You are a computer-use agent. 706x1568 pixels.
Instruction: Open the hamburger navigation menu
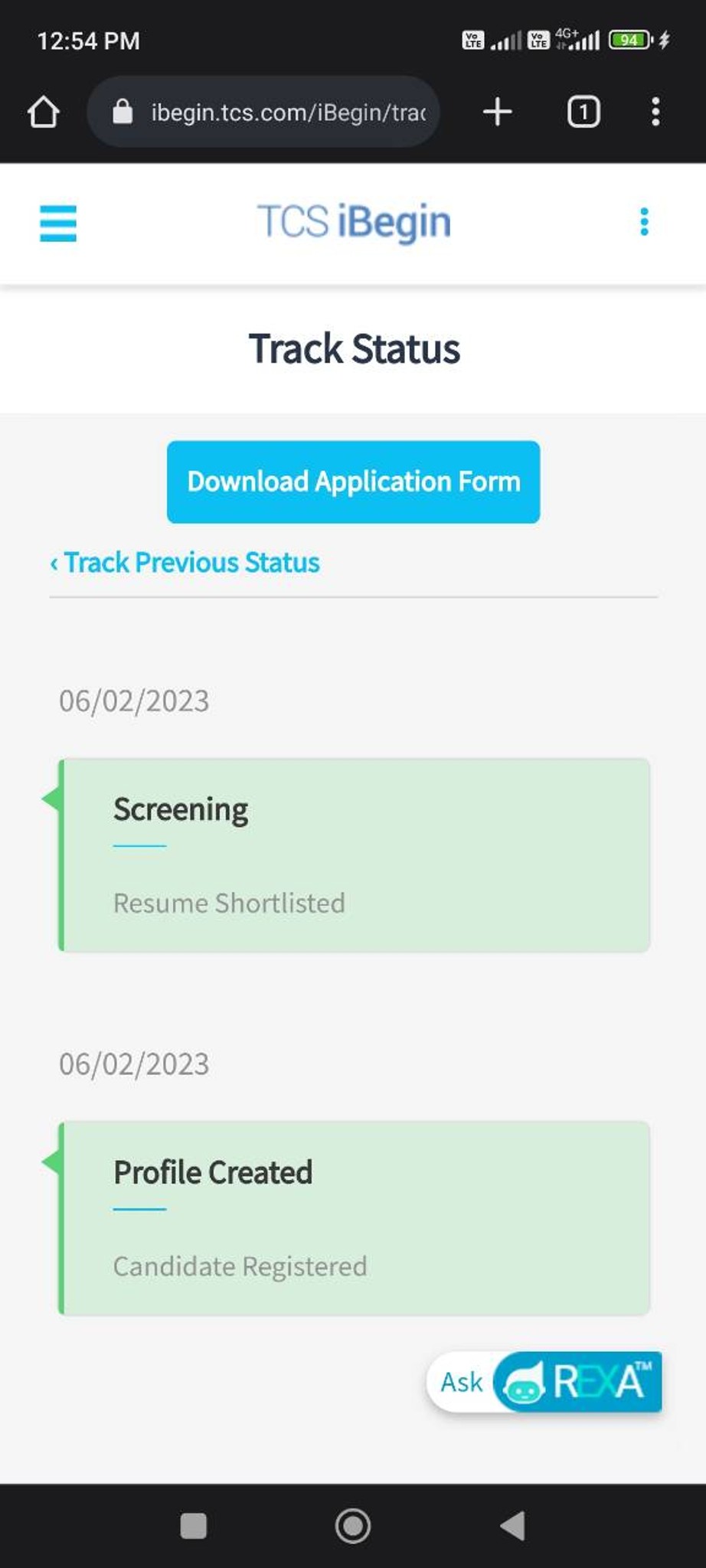coord(57,224)
